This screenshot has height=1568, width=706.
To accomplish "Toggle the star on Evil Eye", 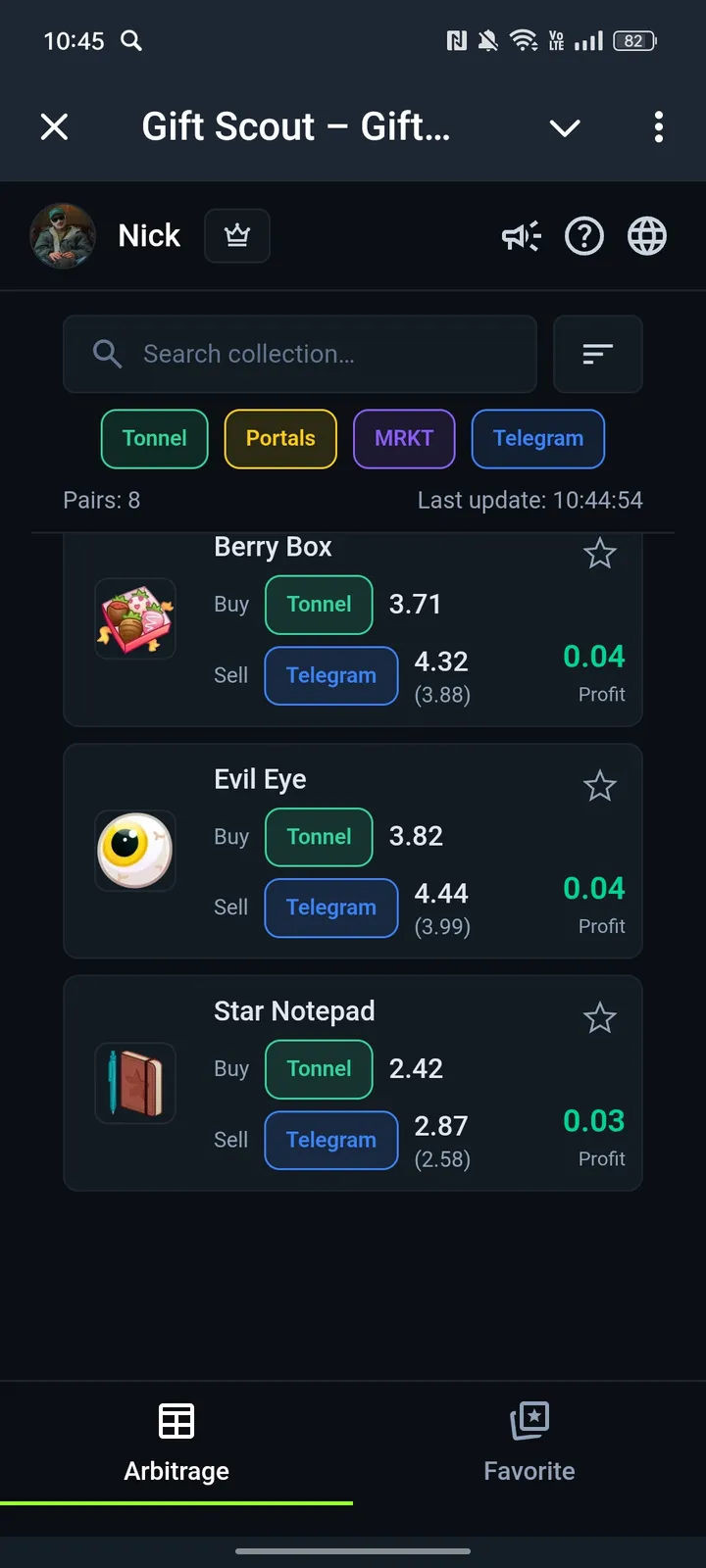I will [600, 785].
